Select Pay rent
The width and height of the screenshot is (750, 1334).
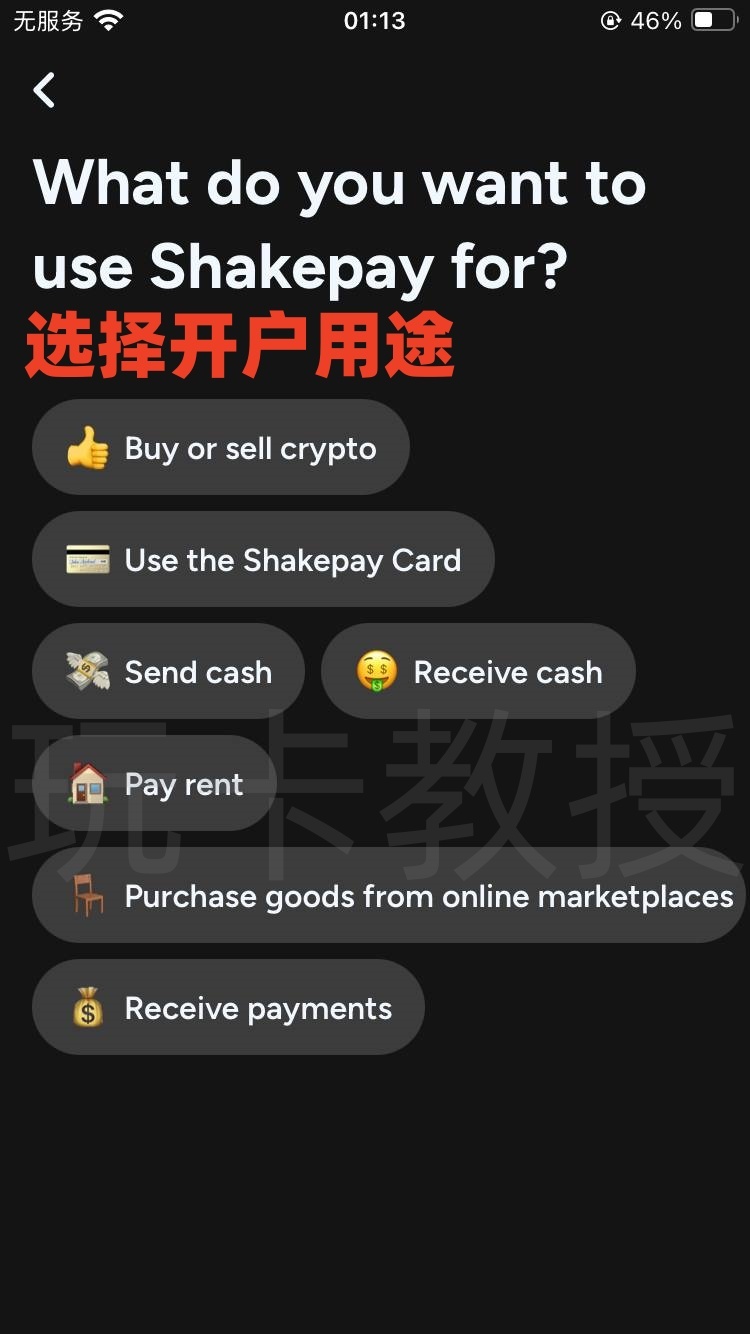click(x=155, y=784)
